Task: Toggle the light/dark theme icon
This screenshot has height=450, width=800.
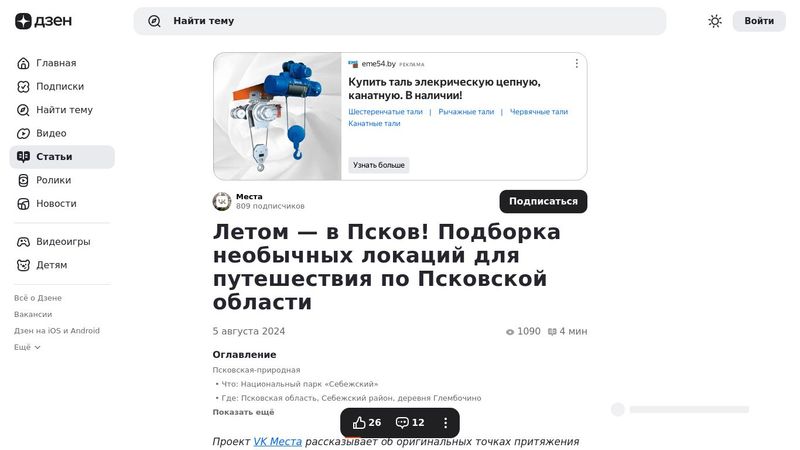Action: [715, 21]
